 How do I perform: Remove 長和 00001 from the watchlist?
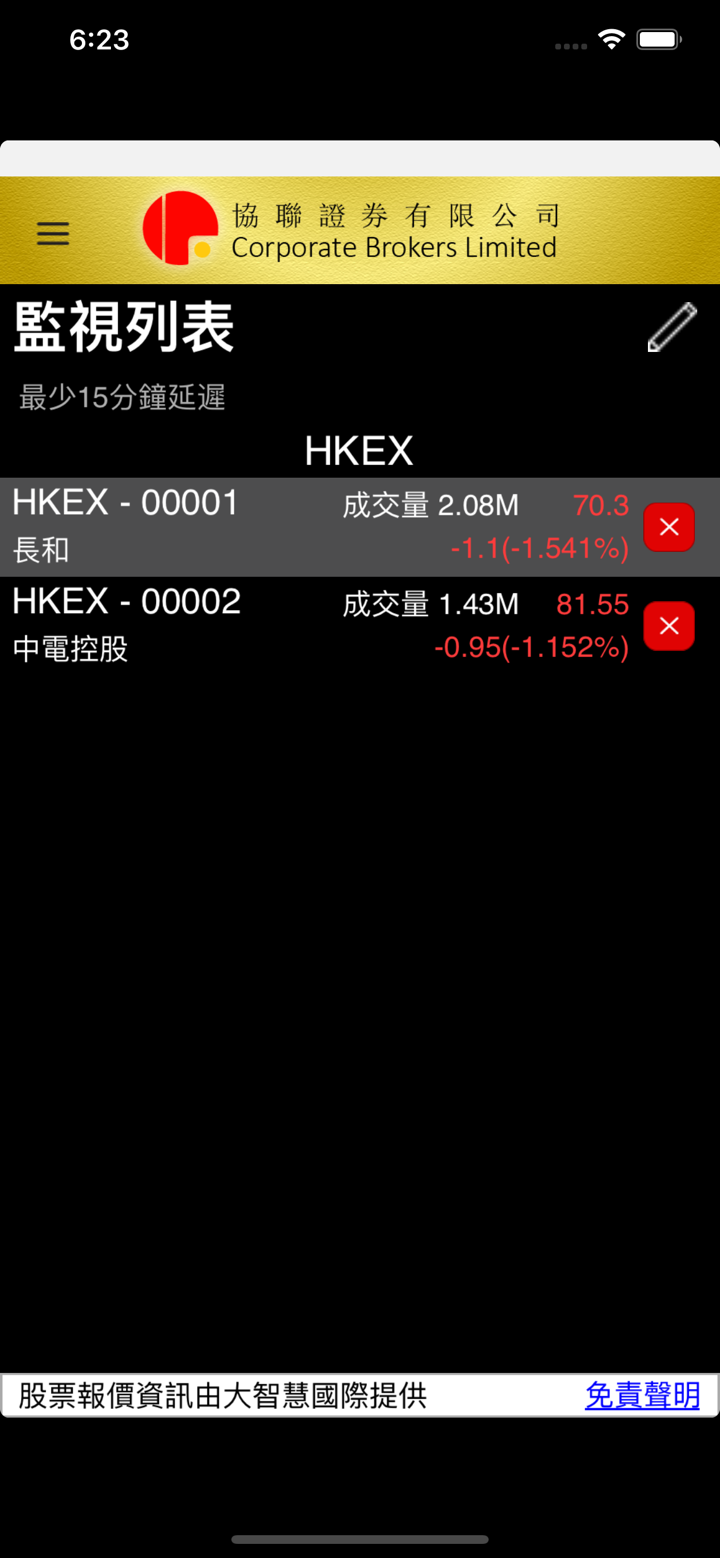pyautogui.click(x=669, y=527)
